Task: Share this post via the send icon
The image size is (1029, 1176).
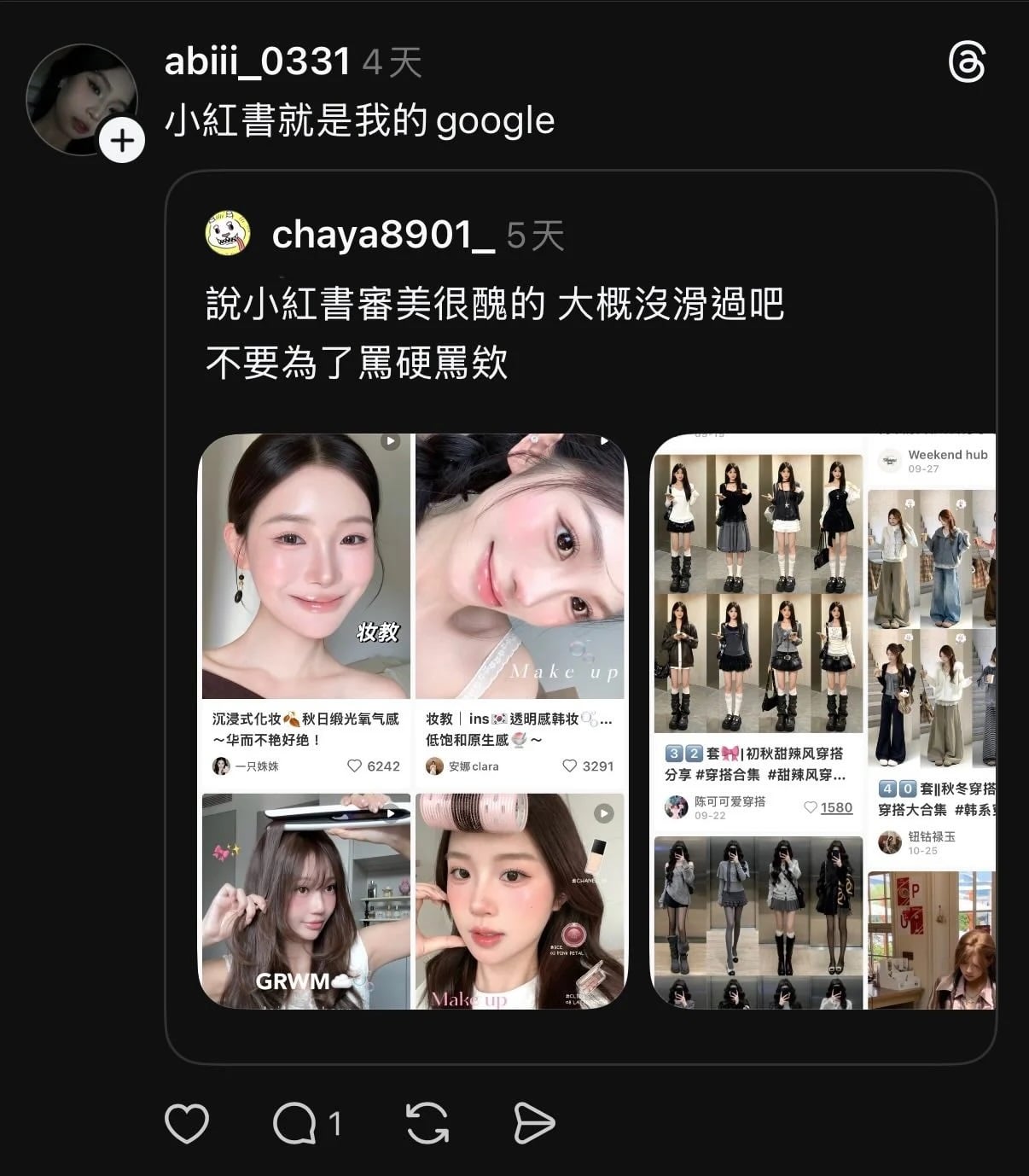Action: point(534,1123)
